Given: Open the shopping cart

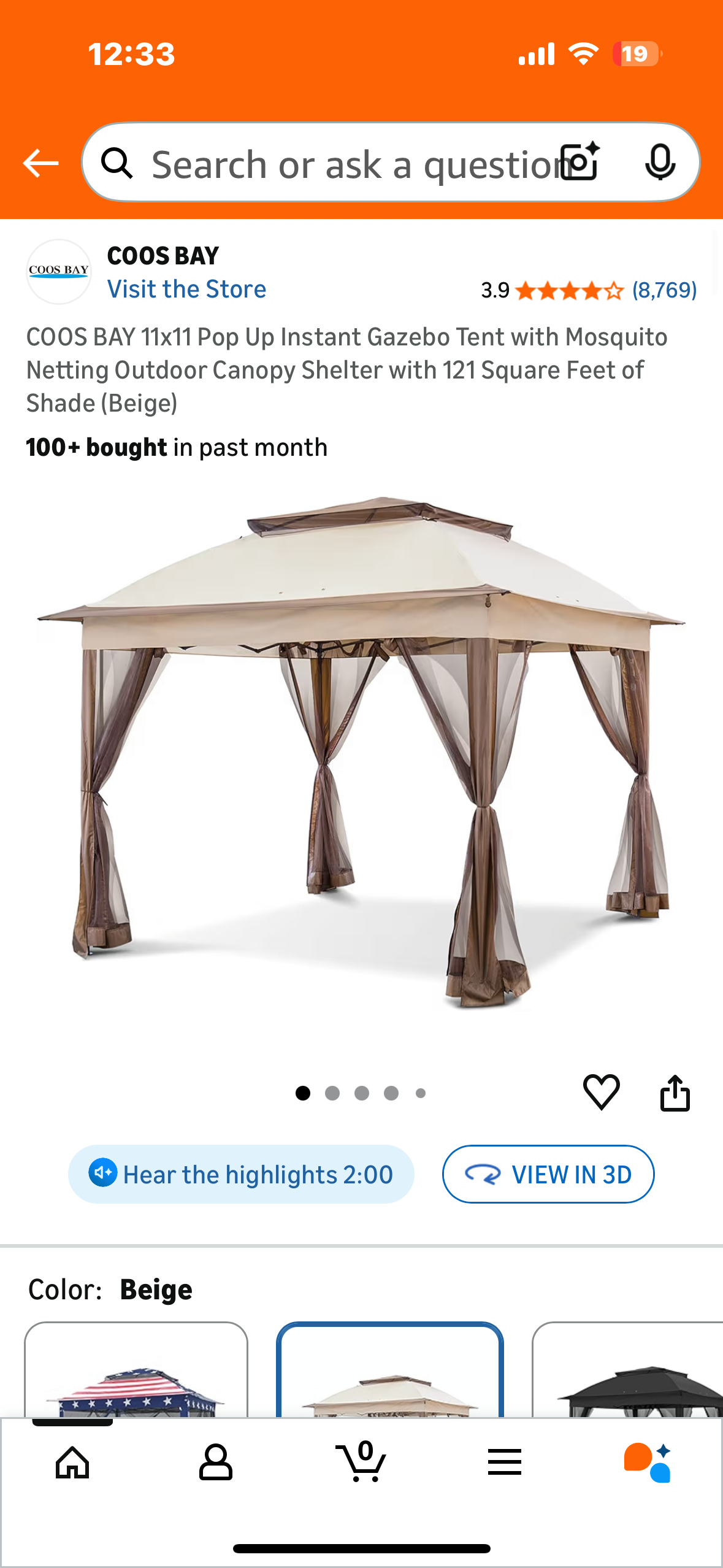Looking at the screenshot, I should (362, 1462).
